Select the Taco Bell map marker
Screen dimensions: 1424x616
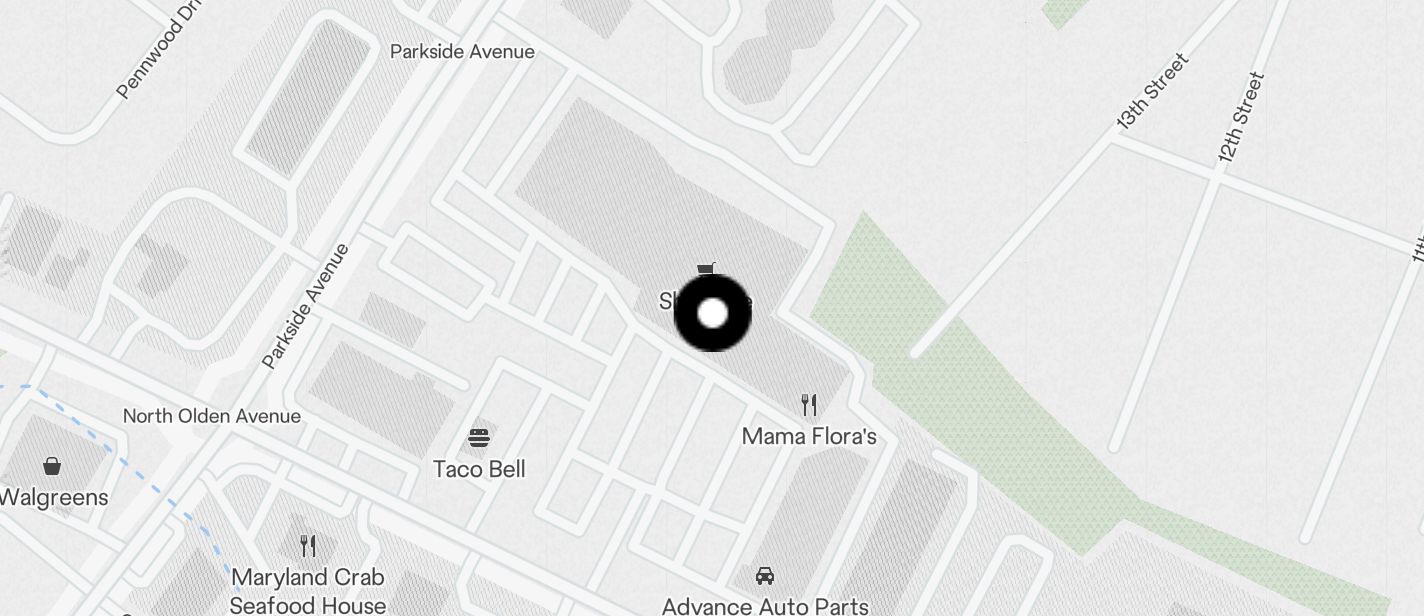(x=479, y=438)
